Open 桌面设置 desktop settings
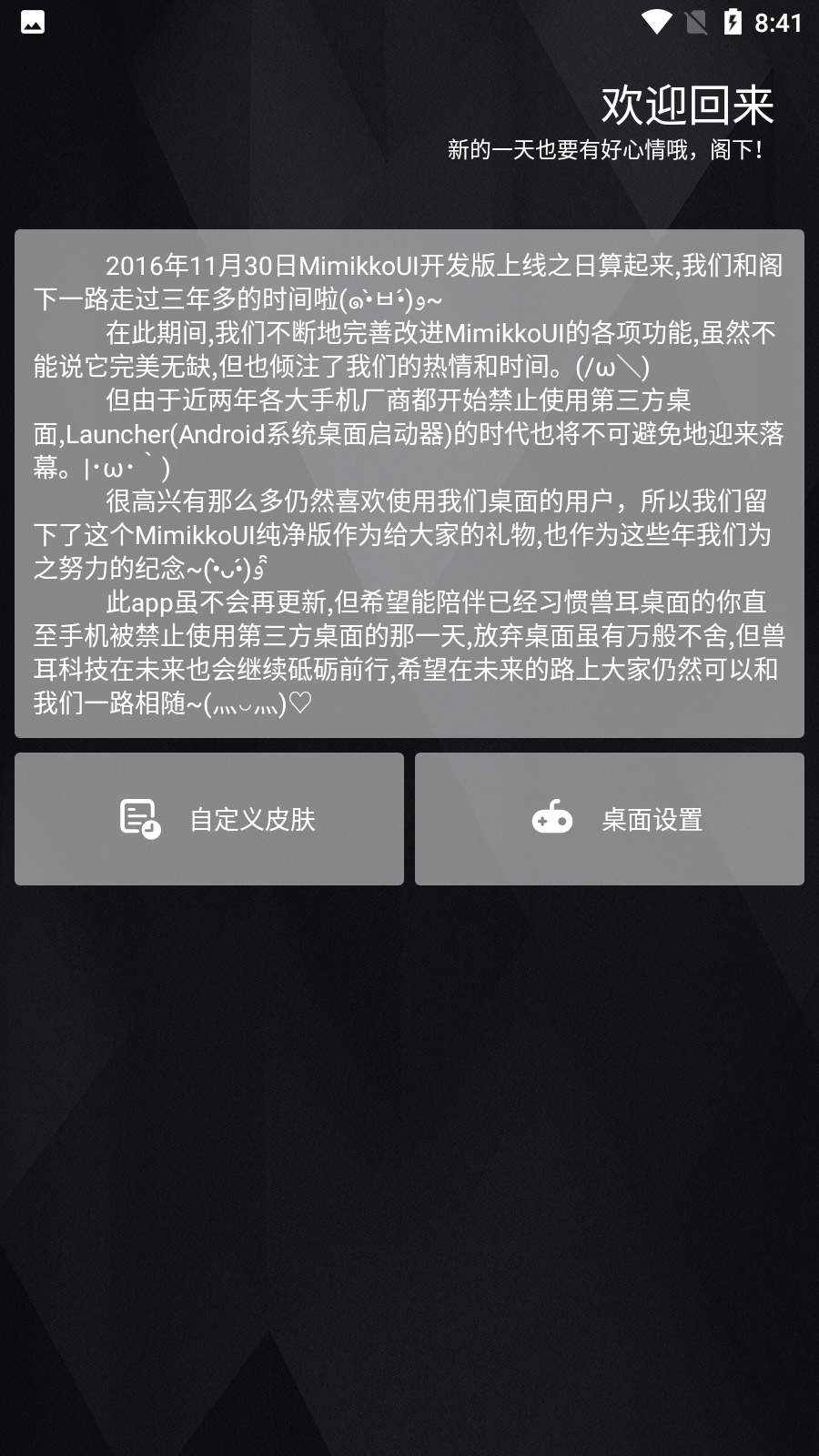This screenshot has height=1456, width=819. pos(610,819)
